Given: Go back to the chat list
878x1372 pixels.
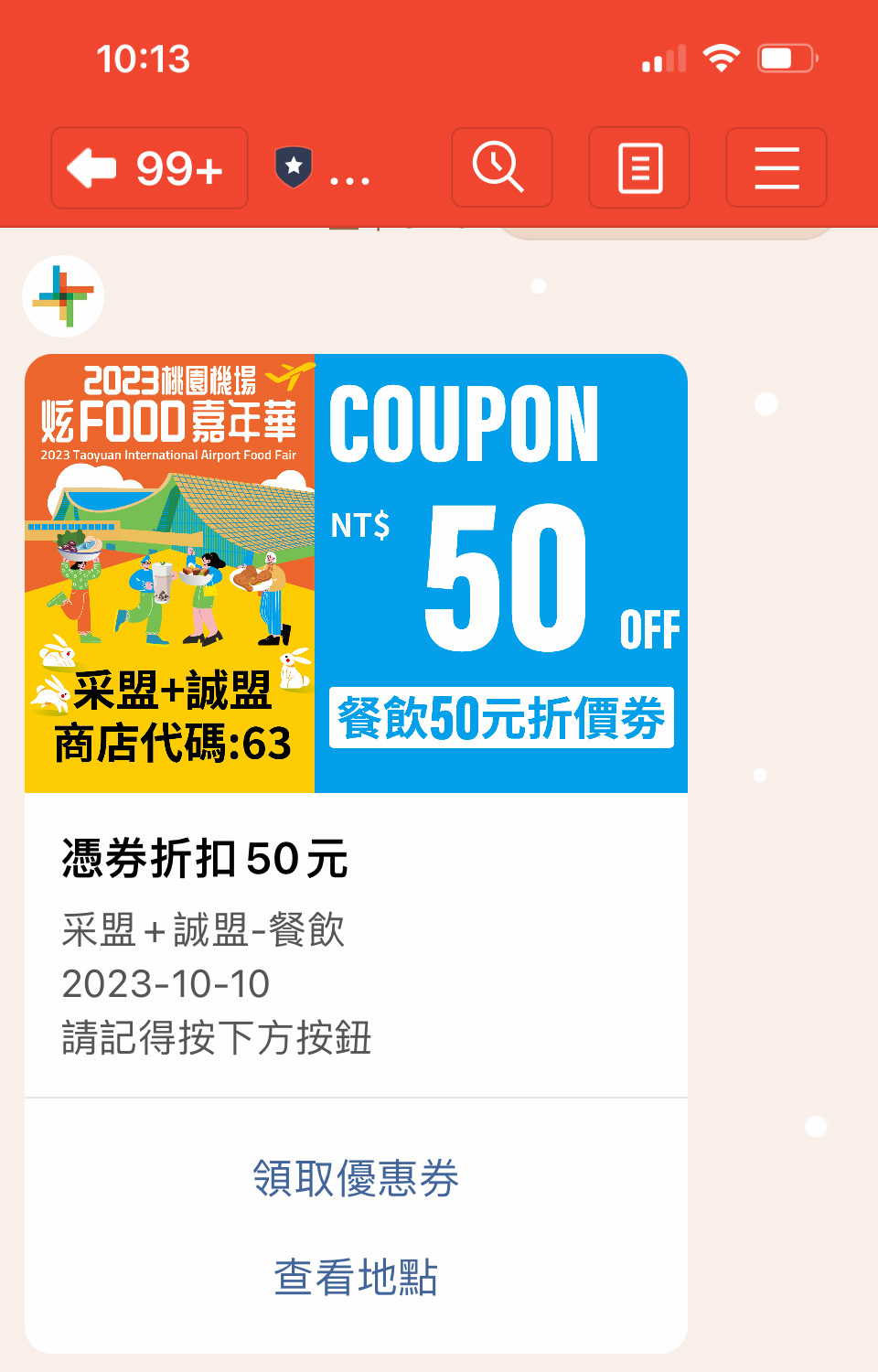Looking at the screenshot, I should pos(148,168).
